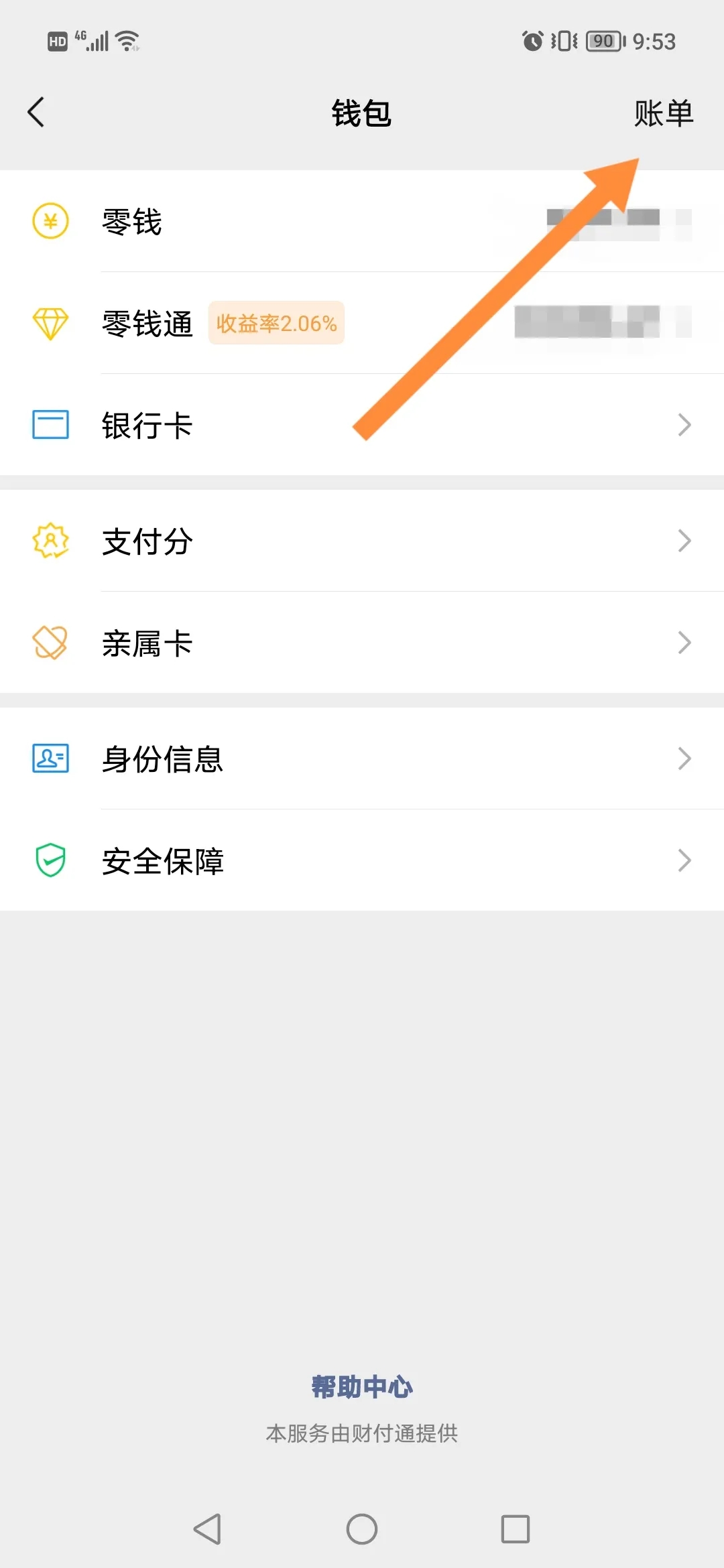Open recent apps with the square button
Image resolution: width=724 pixels, height=1568 pixels.
[x=516, y=1529]
